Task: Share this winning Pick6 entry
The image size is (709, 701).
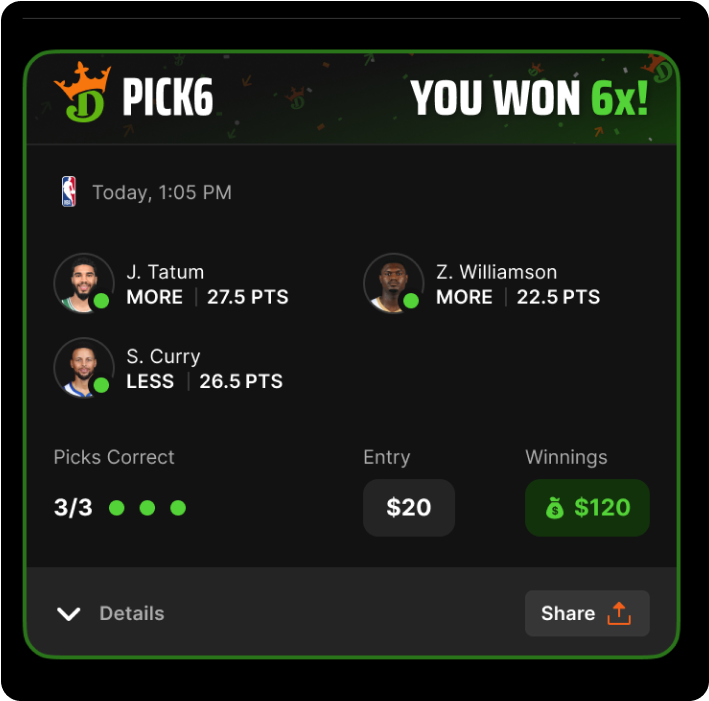Action: click(x=587, y=613)
